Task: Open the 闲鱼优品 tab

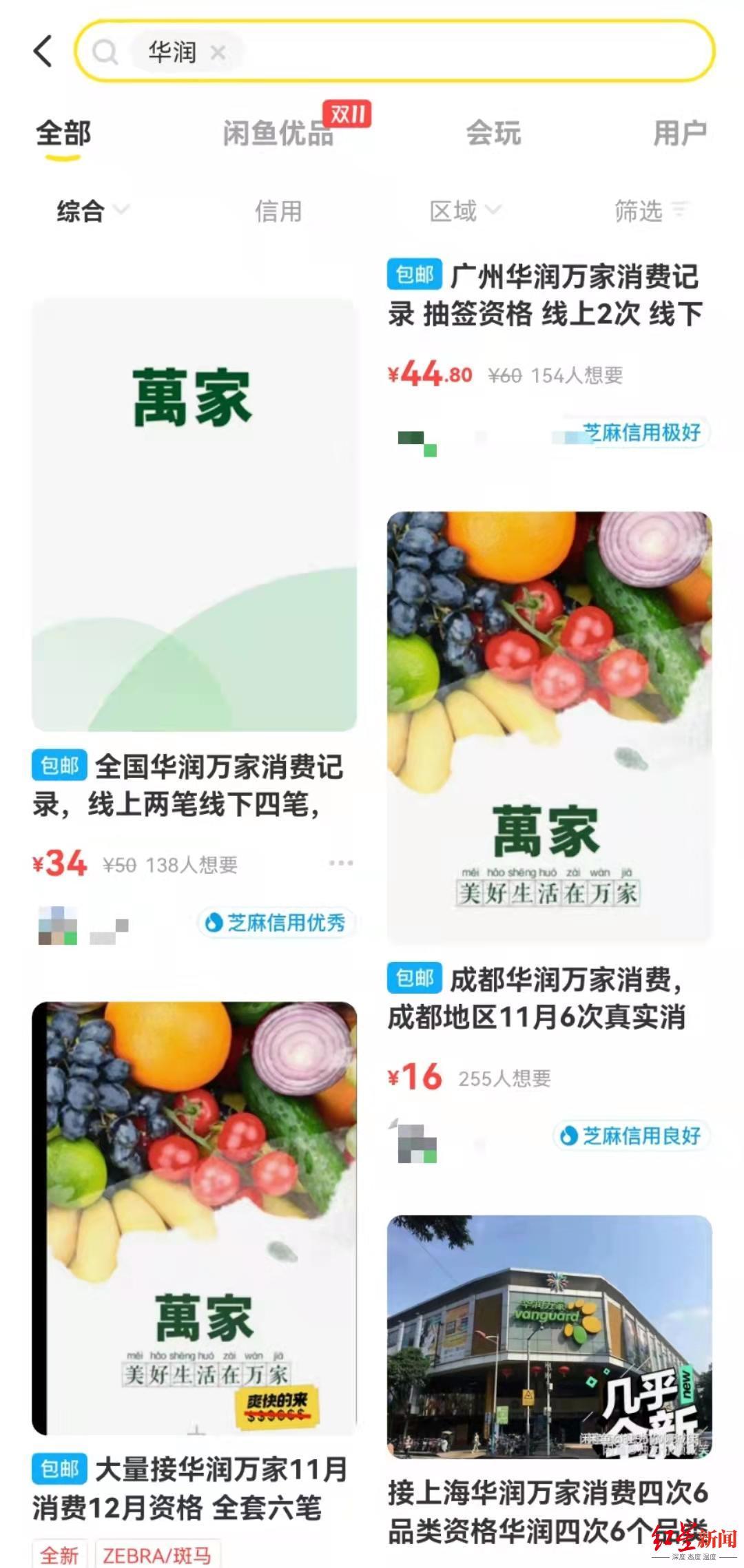Action: coord(278,134)
